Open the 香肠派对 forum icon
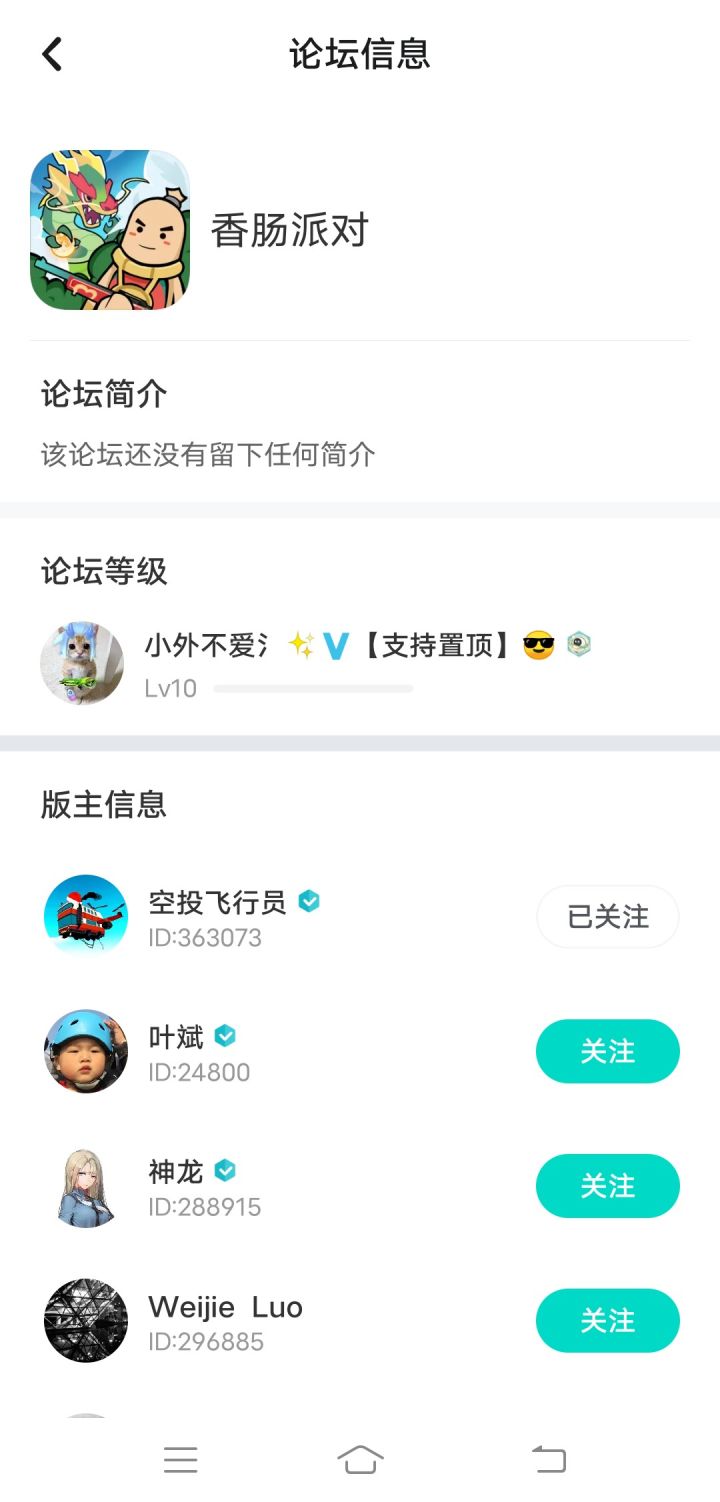Image resolution: width=720 pixels, height=1502 pixels. click(110, 230)
